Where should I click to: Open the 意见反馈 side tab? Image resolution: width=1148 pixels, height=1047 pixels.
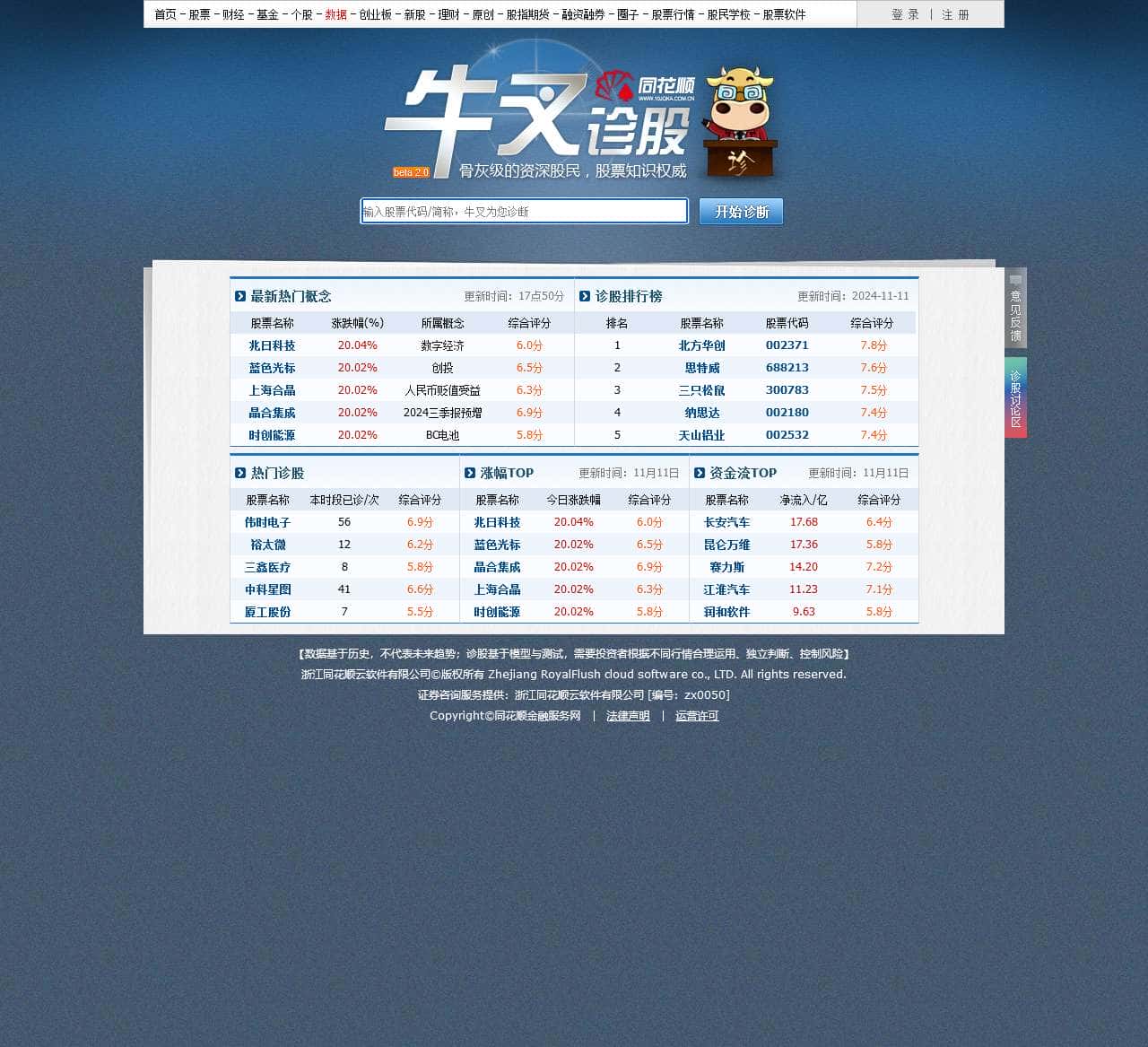1015,308
